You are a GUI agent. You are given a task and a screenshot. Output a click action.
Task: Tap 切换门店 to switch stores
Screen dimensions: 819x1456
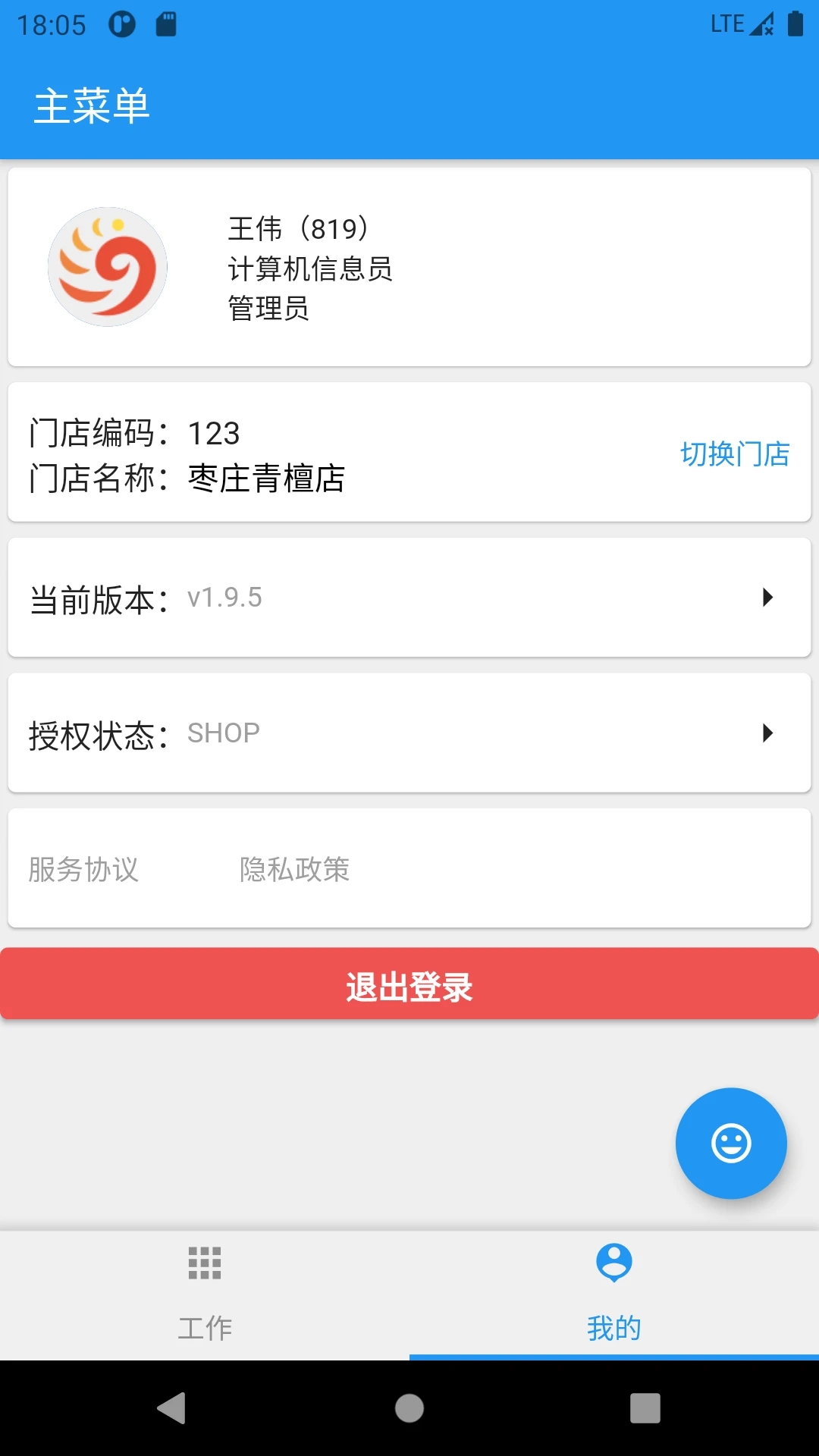coord(733,455)
